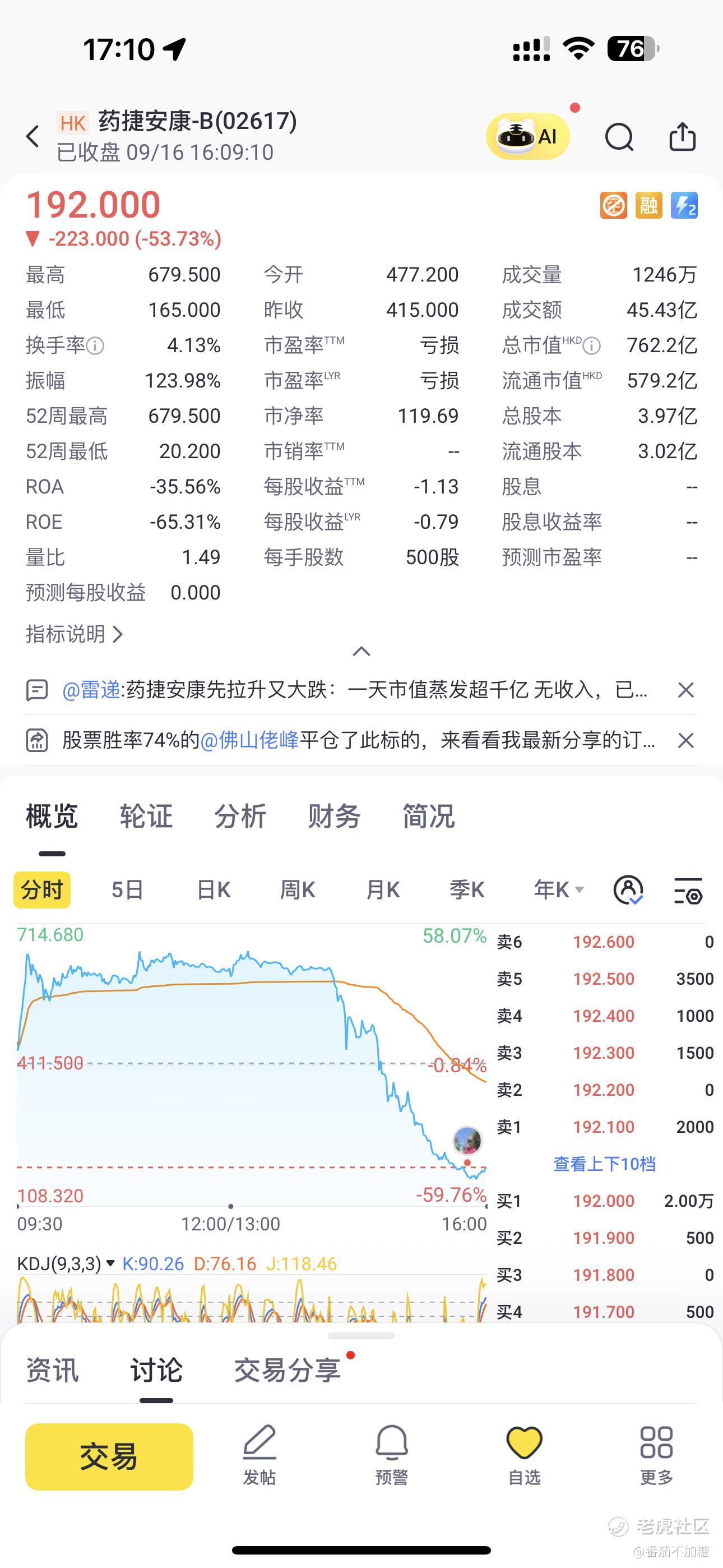
Task: Switch to the 资讯 tab
Action: 52,1370
